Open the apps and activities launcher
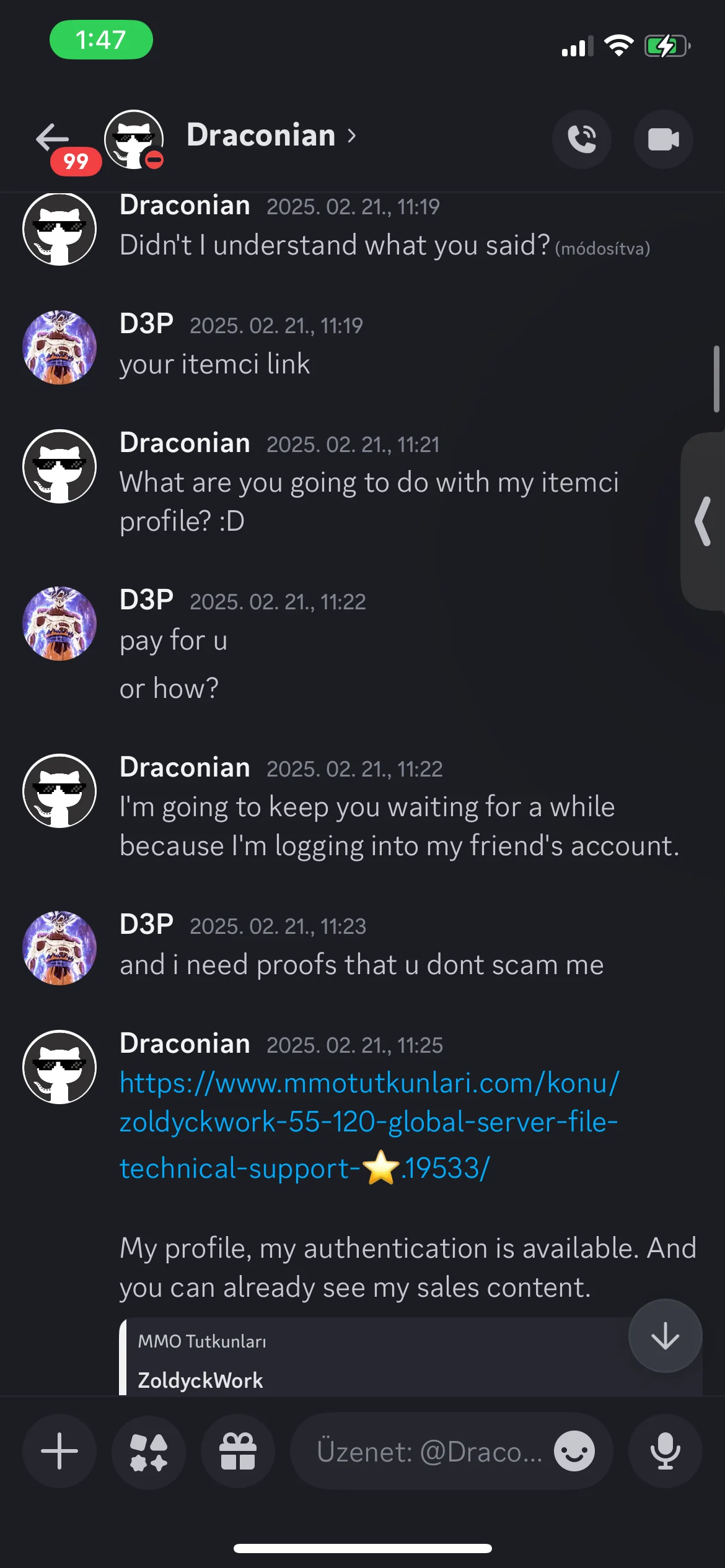The width and height of the screenshot is (725, 1568). click(149, 1451)
